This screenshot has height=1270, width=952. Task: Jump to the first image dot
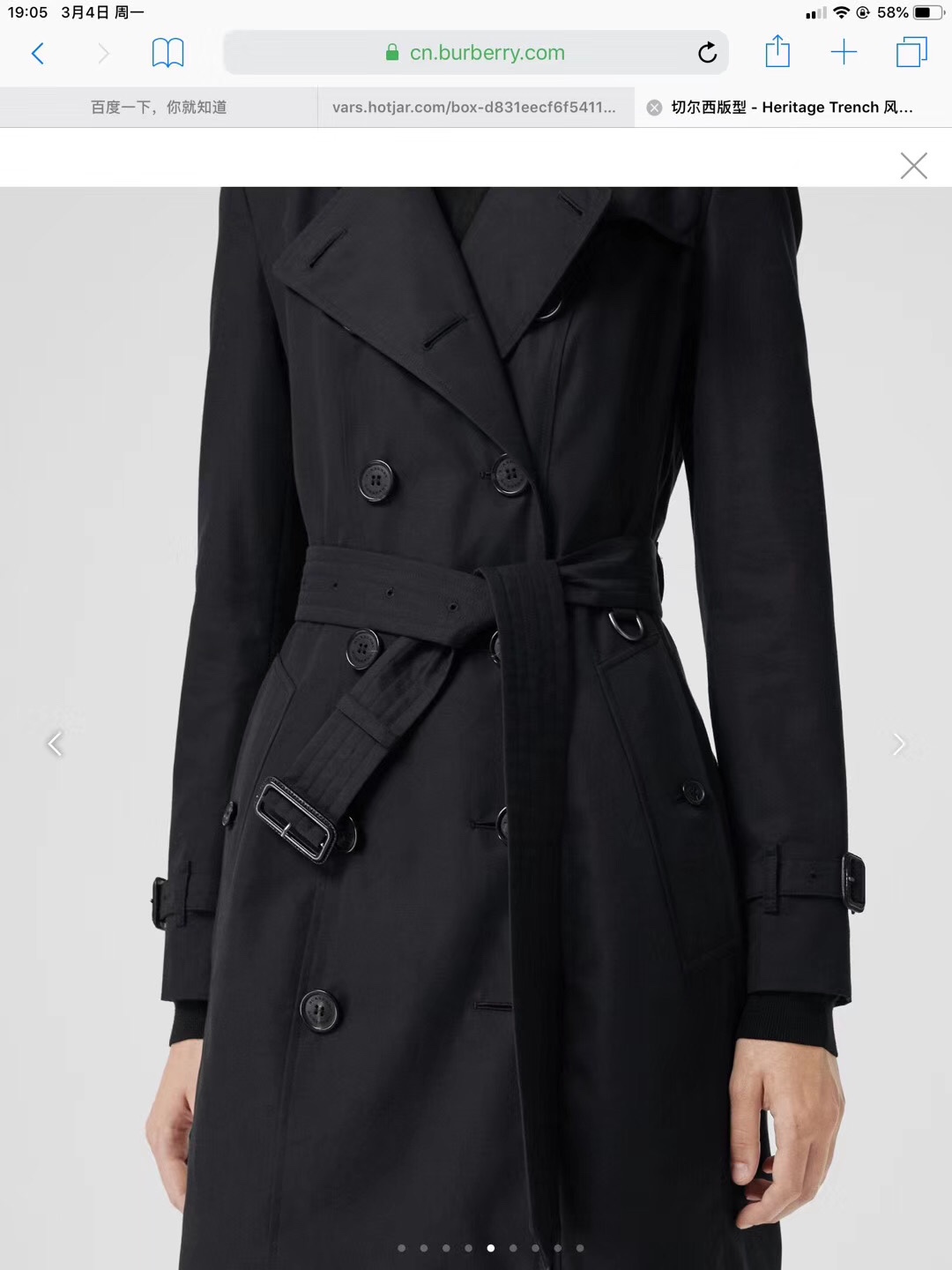point(402,1248)
